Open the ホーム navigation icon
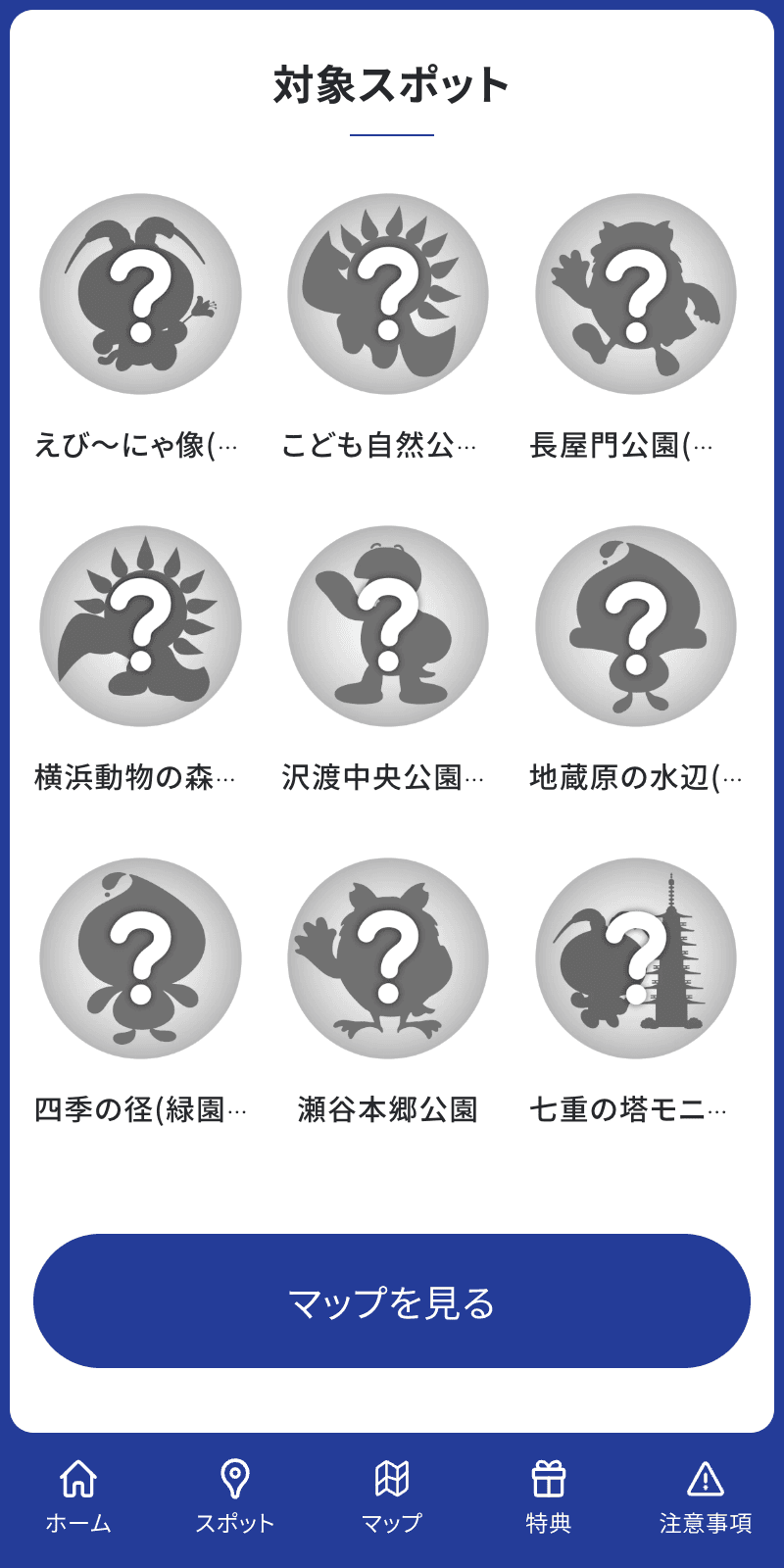Viewport: 784px width, 1568px height. (x=76, y=1480)
